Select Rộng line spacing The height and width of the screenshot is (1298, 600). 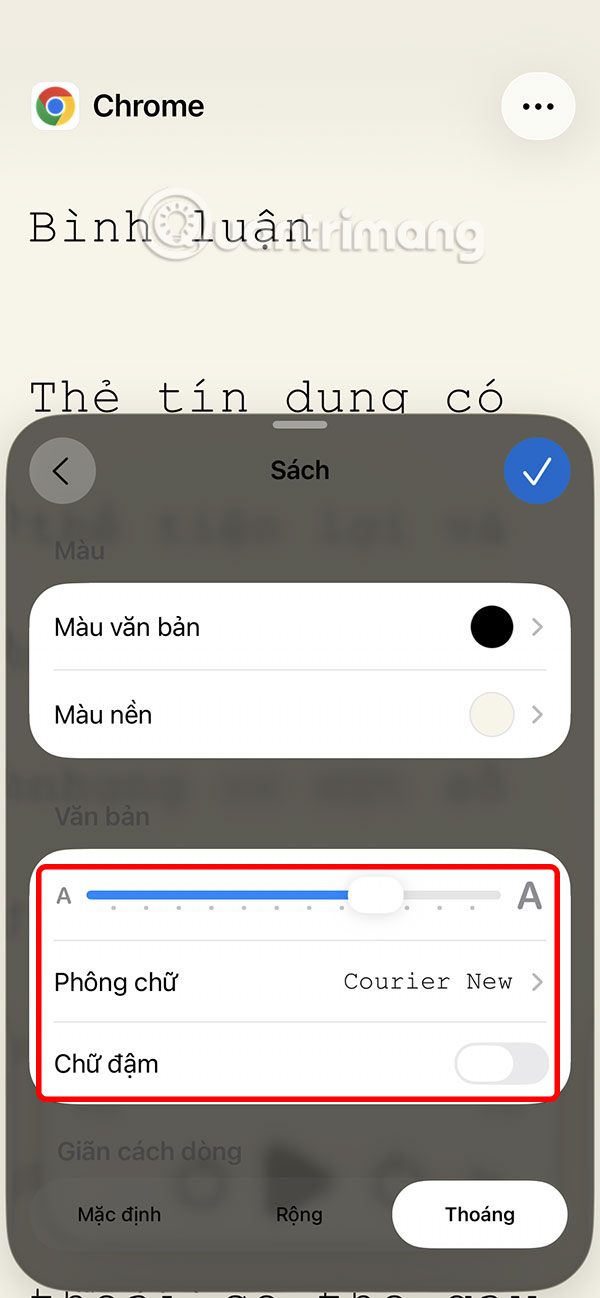pos(300,1215)
